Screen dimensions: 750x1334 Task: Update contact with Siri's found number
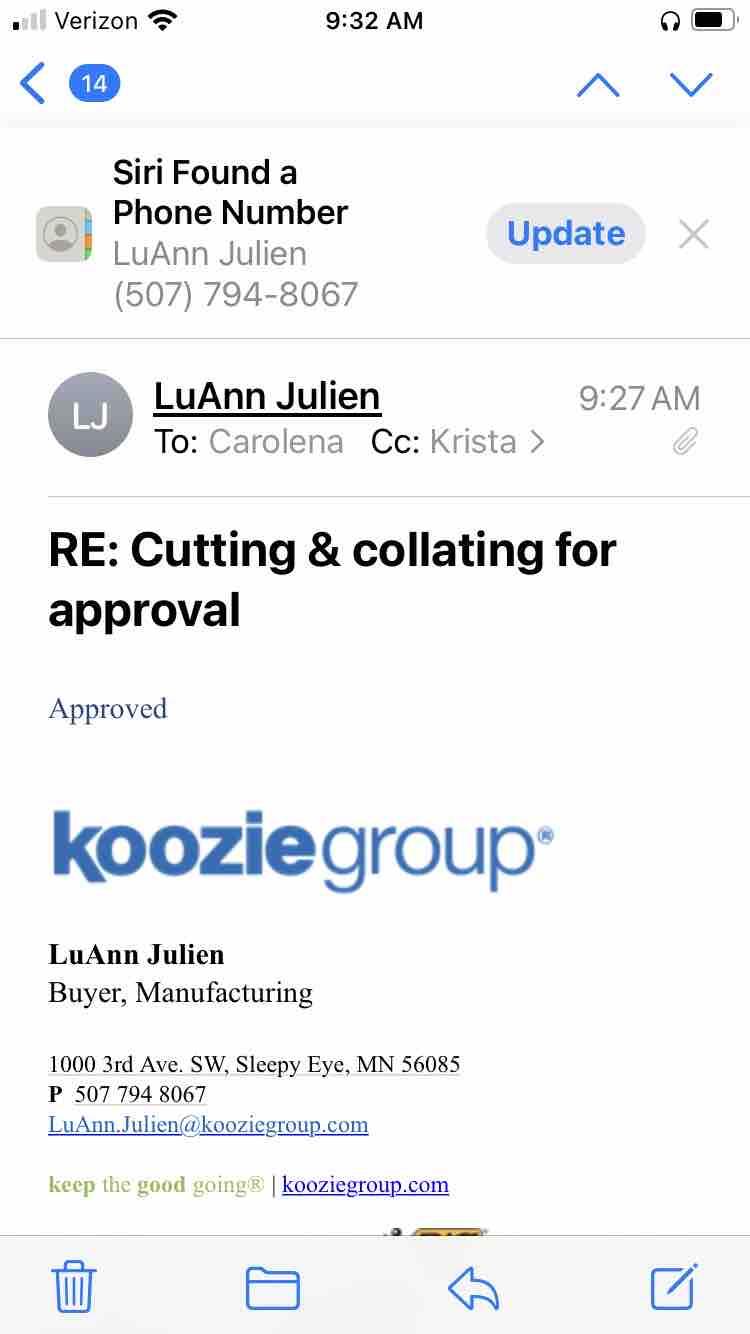(565, 233)
